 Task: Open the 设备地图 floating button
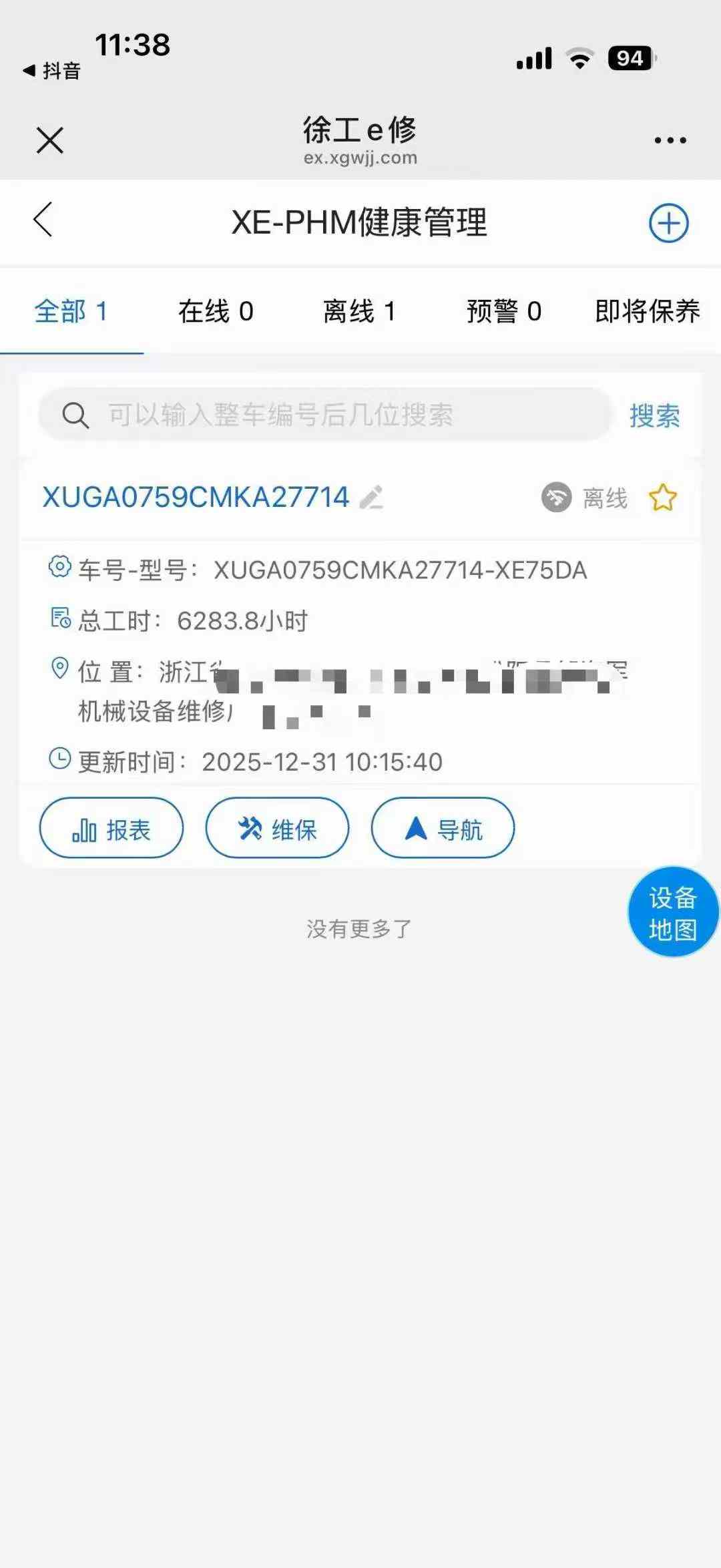[673, 912]
